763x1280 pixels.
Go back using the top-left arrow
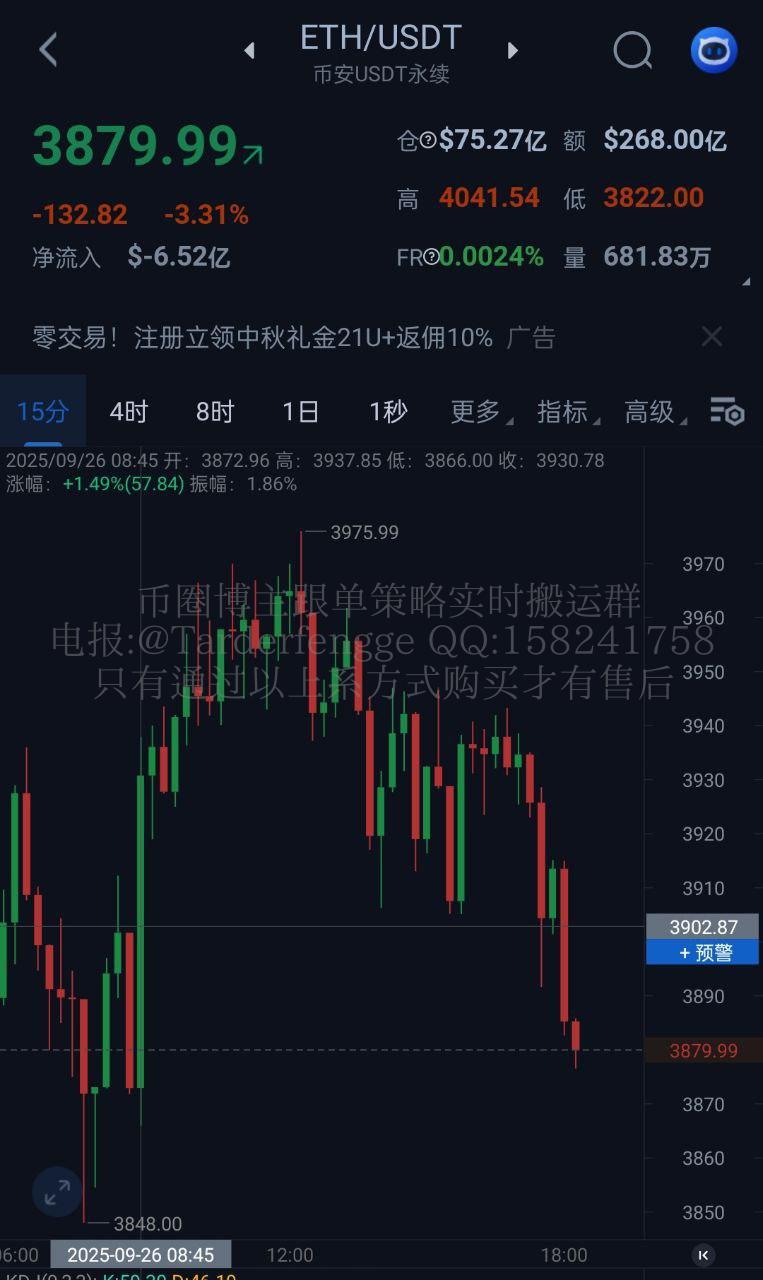click(47, 50)
